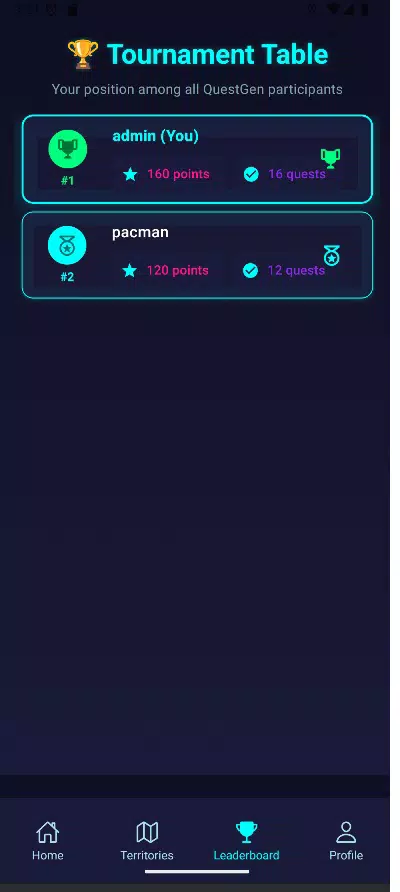Switch to the Home tab
This screenshot has height=892, width=400.
click(48, 841)
